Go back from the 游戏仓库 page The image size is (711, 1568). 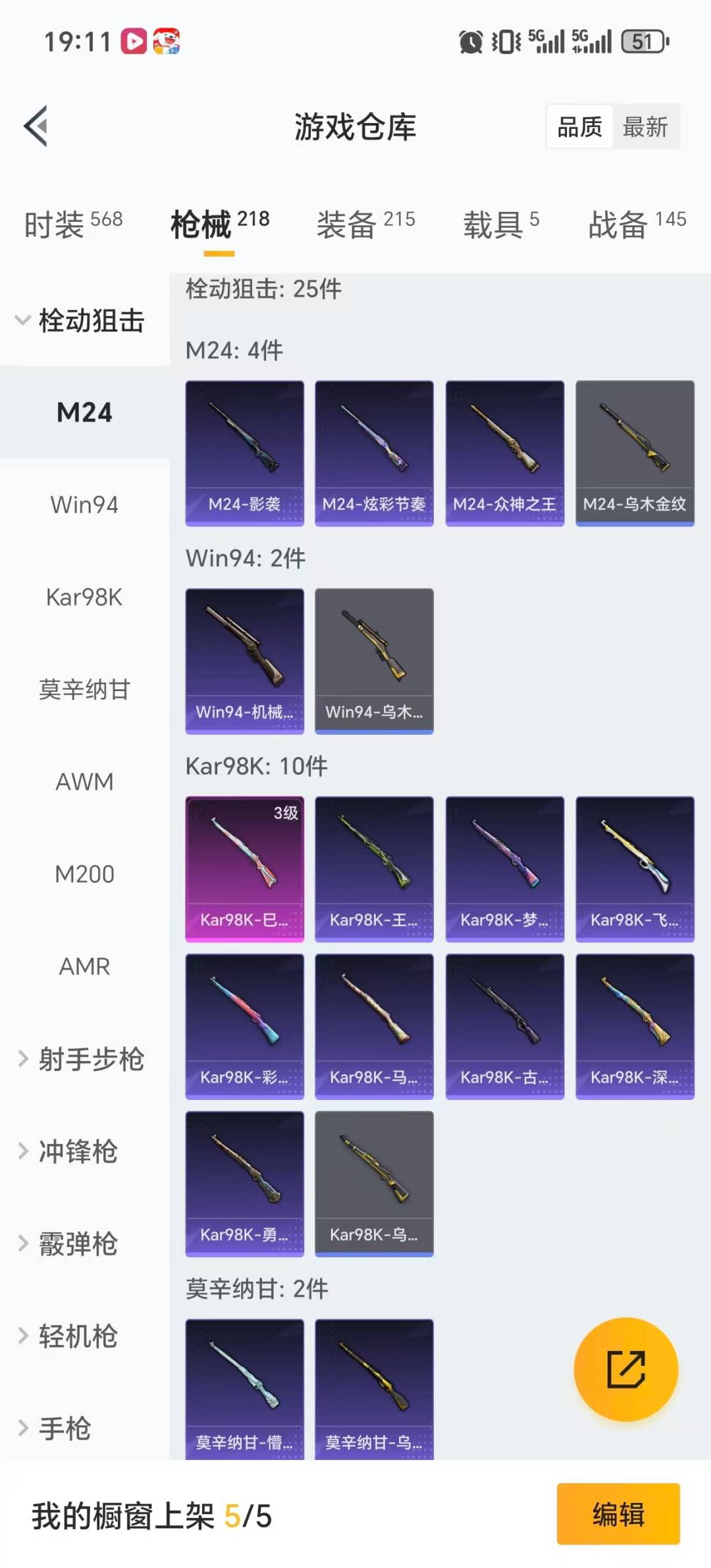(x=37, y=126)
